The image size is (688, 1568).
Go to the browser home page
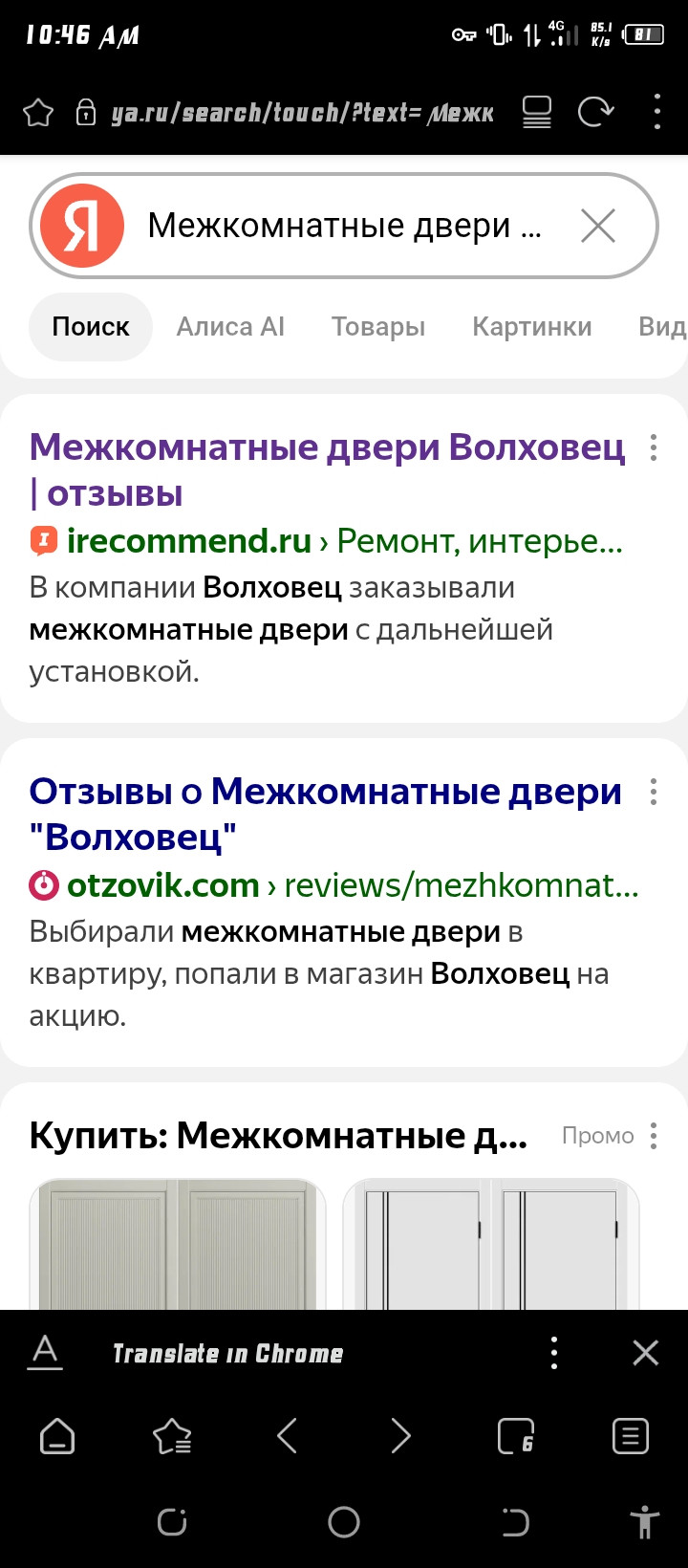click(57, 1436)
